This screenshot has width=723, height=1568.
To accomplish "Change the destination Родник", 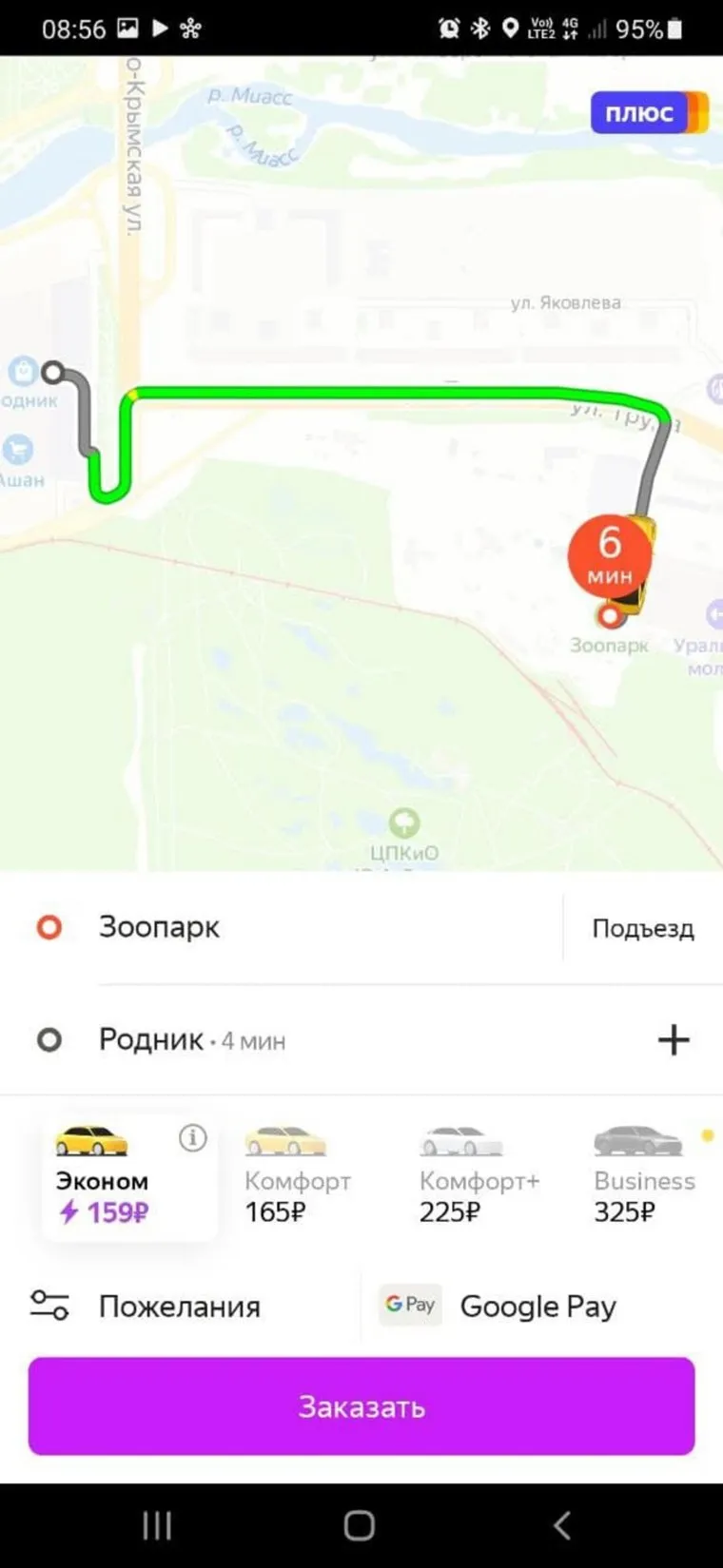I will pyautogui.click(x=285, y=1040).
